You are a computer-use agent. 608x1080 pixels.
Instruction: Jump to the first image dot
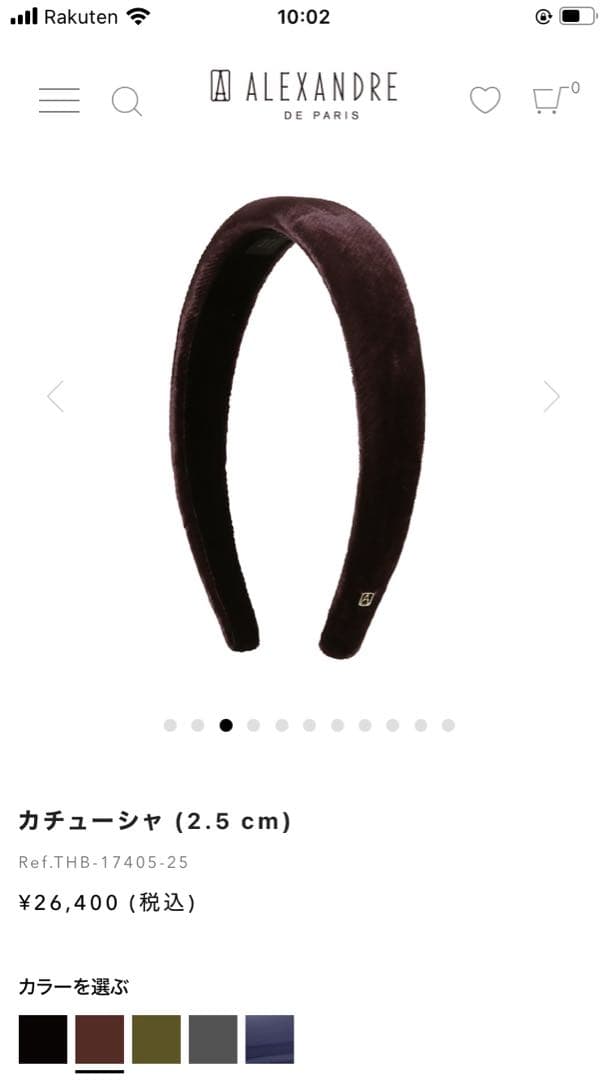170,725
